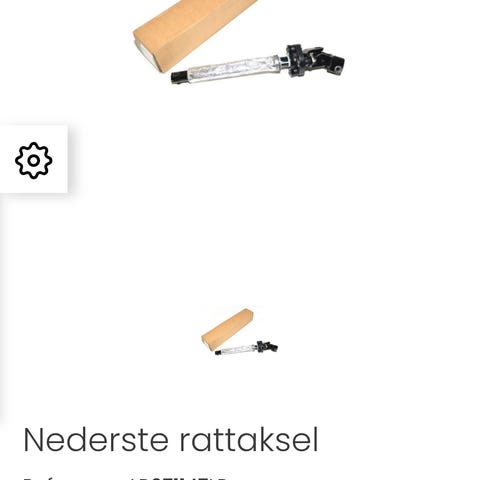Select the small product thumbnail
Screen dimensions: 480x480
[x=239, y=332]
